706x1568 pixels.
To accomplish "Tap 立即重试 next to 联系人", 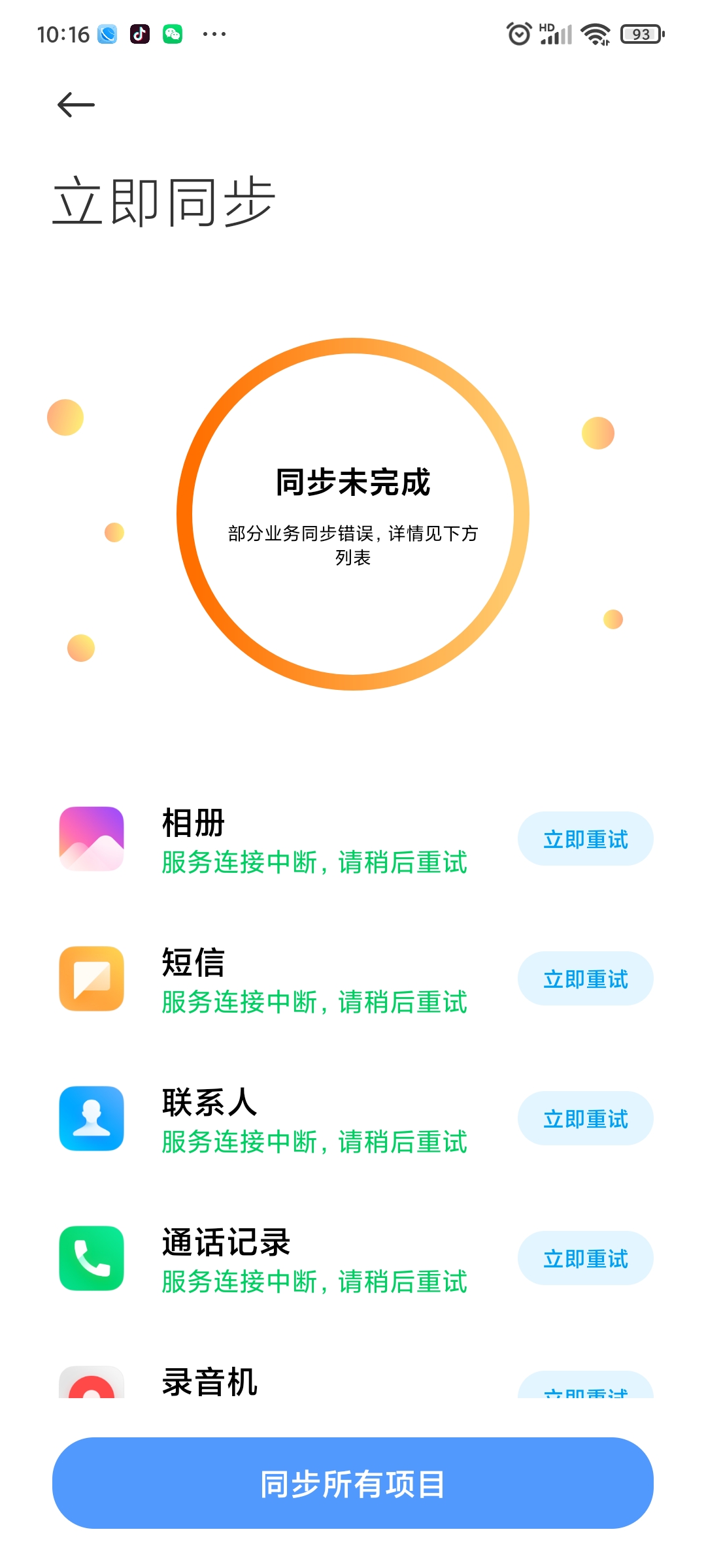I will coord(585,1119).
